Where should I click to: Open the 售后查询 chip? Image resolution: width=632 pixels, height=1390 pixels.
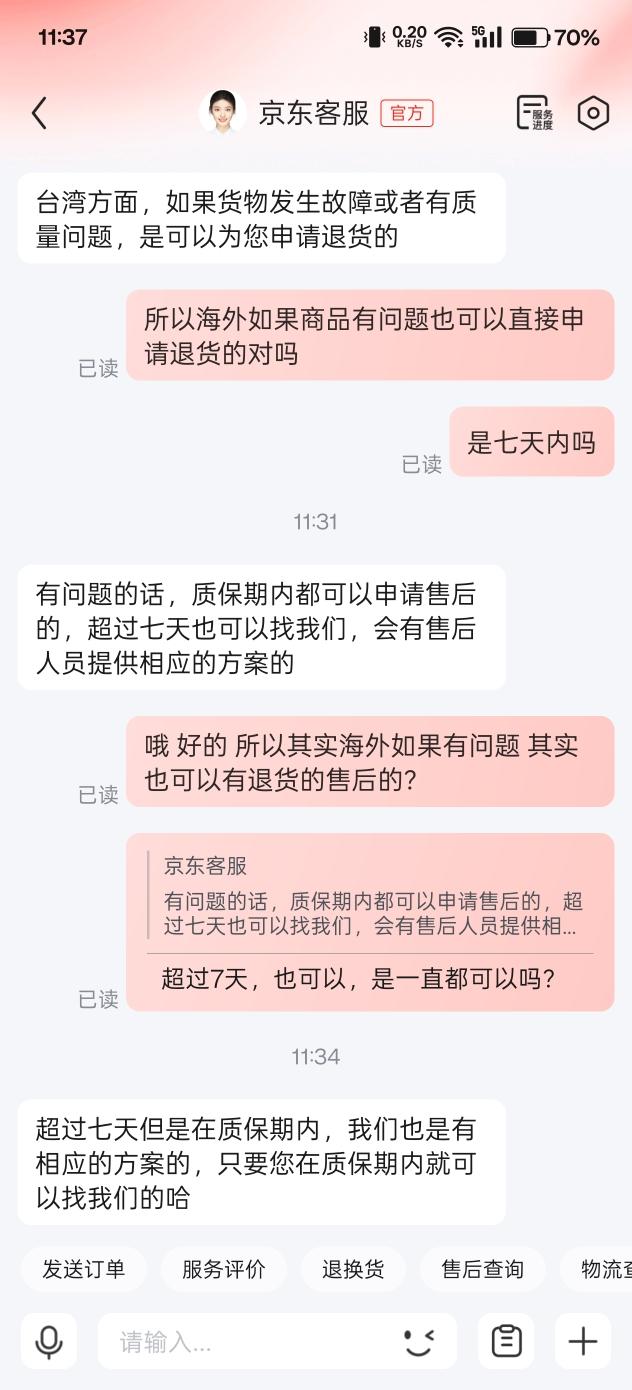(483, 1269)
